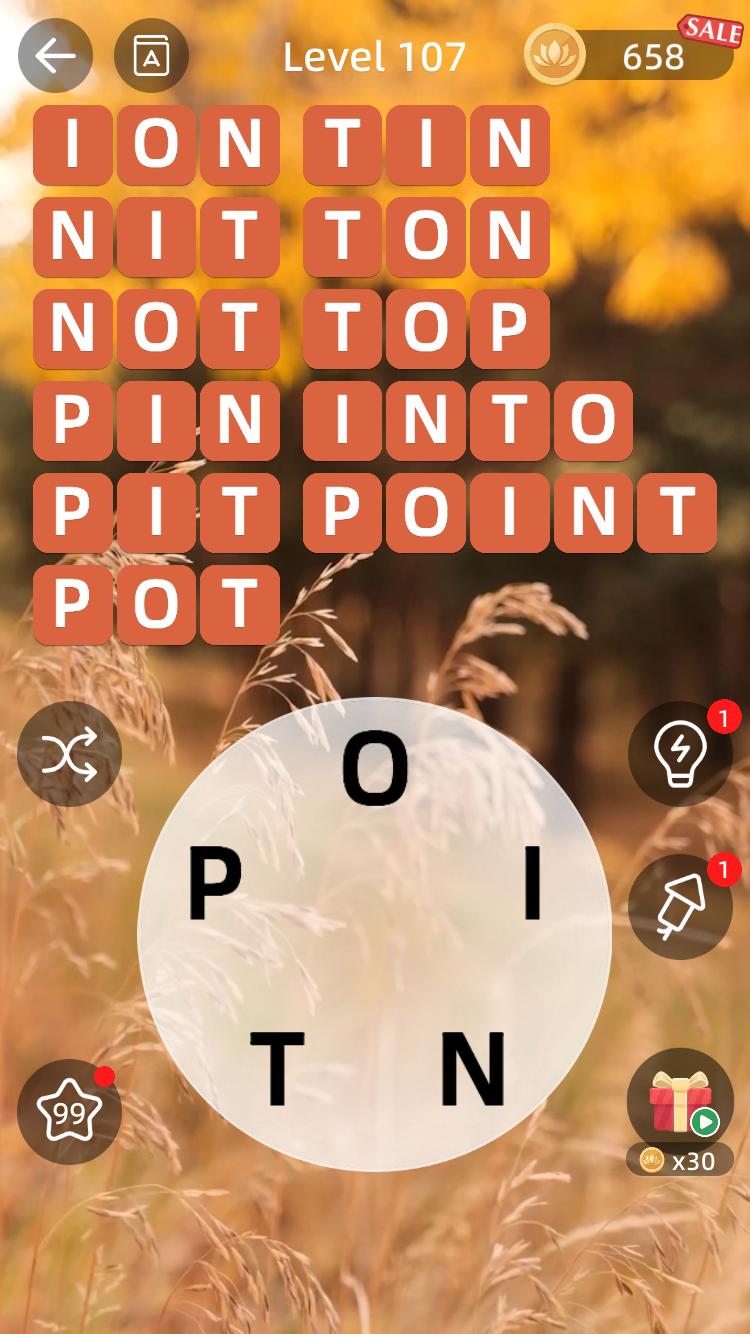Viewport: 750px width, 1334px height.
Task: Shuffle the letters in the wheel
Action: tap(70, 754)
